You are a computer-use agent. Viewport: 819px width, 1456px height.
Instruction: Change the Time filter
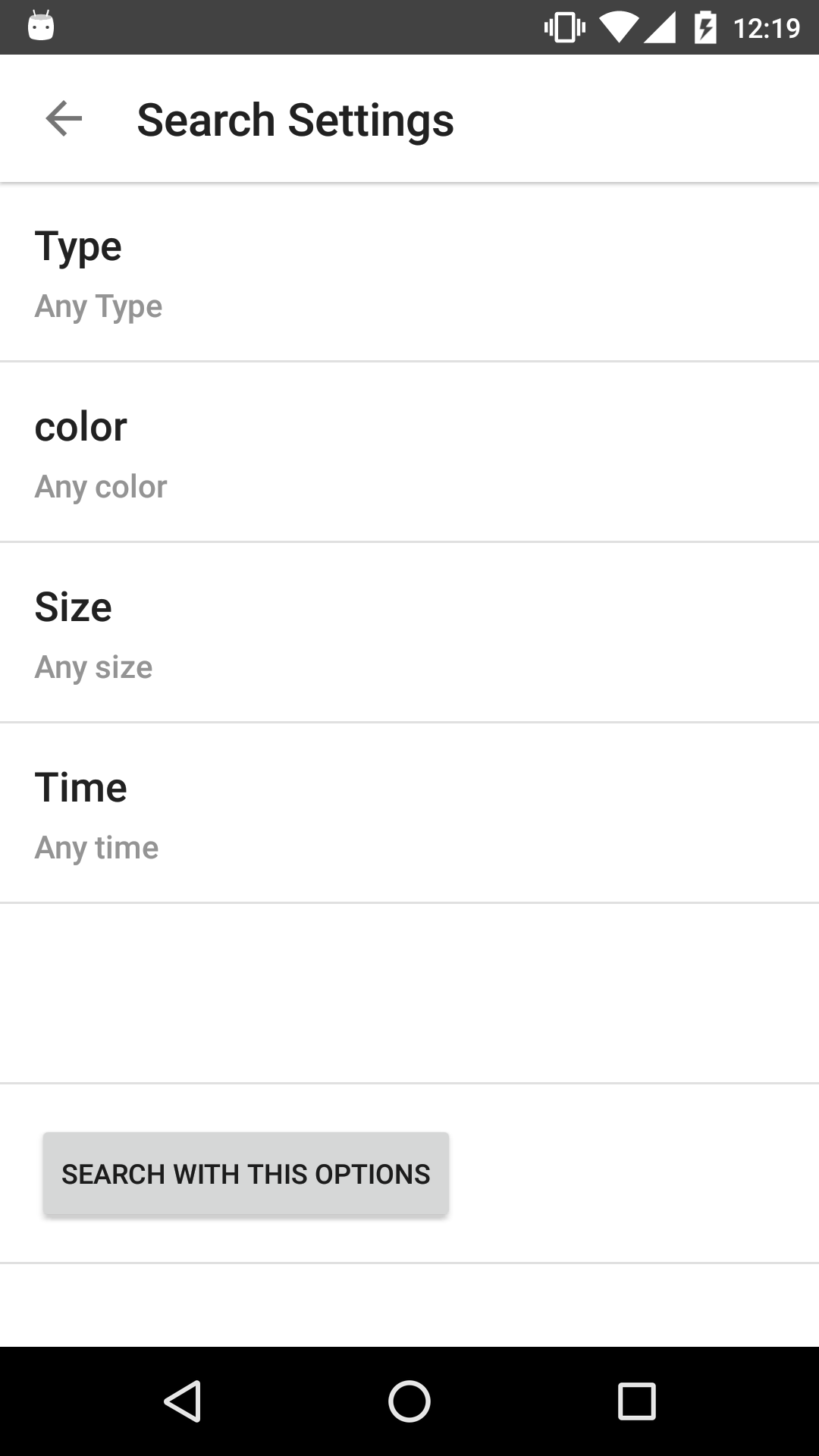point(409,814)
